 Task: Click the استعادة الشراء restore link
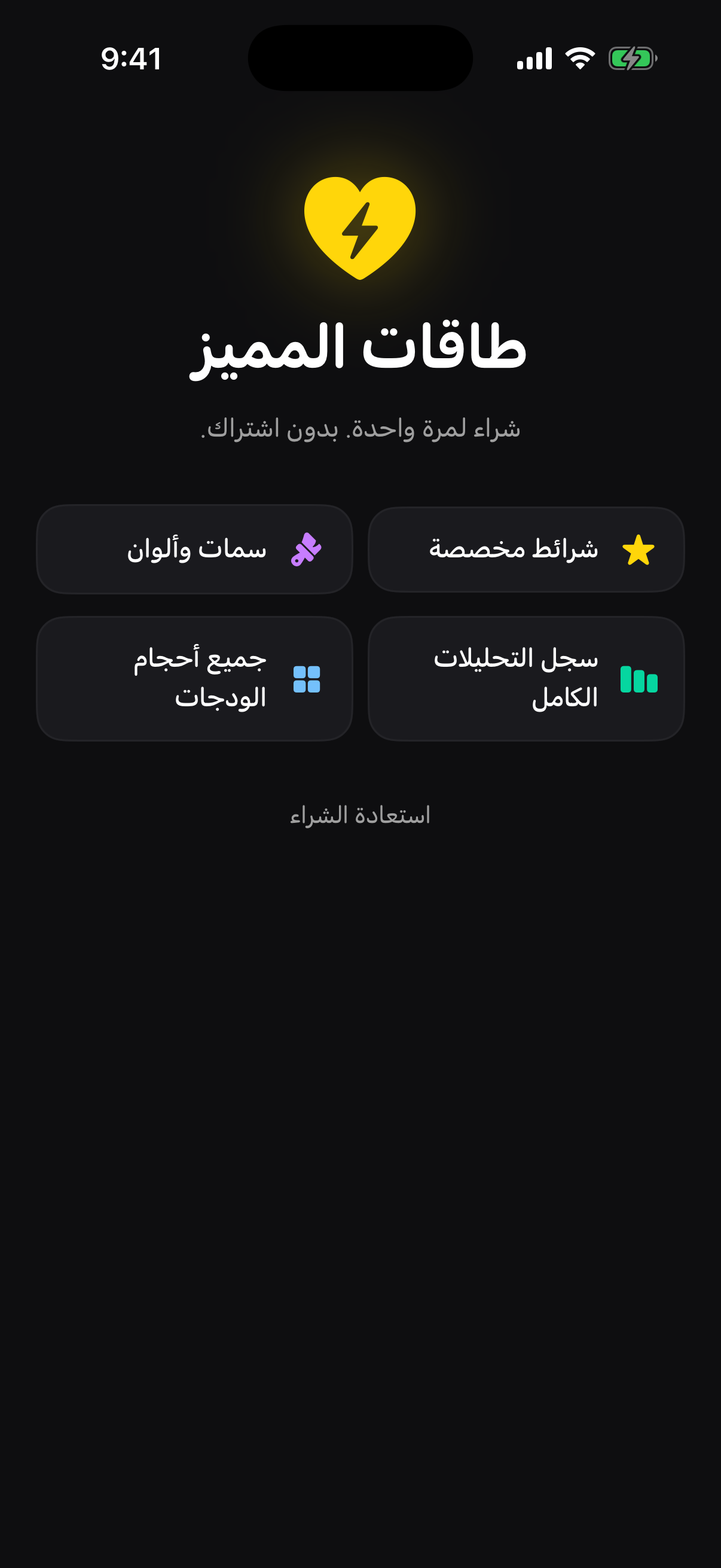(360, 816)
